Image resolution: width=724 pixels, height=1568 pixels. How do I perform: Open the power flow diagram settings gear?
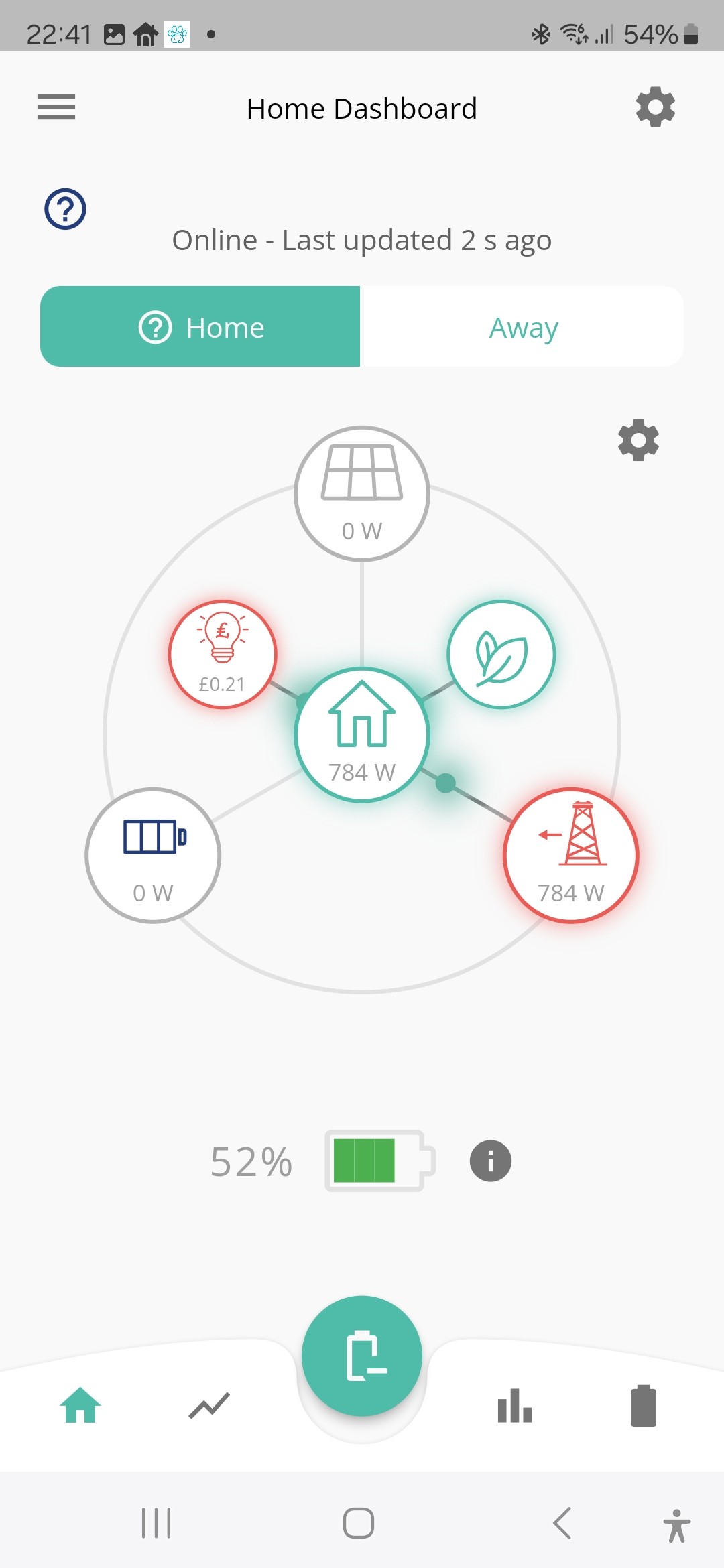(638, 440)
